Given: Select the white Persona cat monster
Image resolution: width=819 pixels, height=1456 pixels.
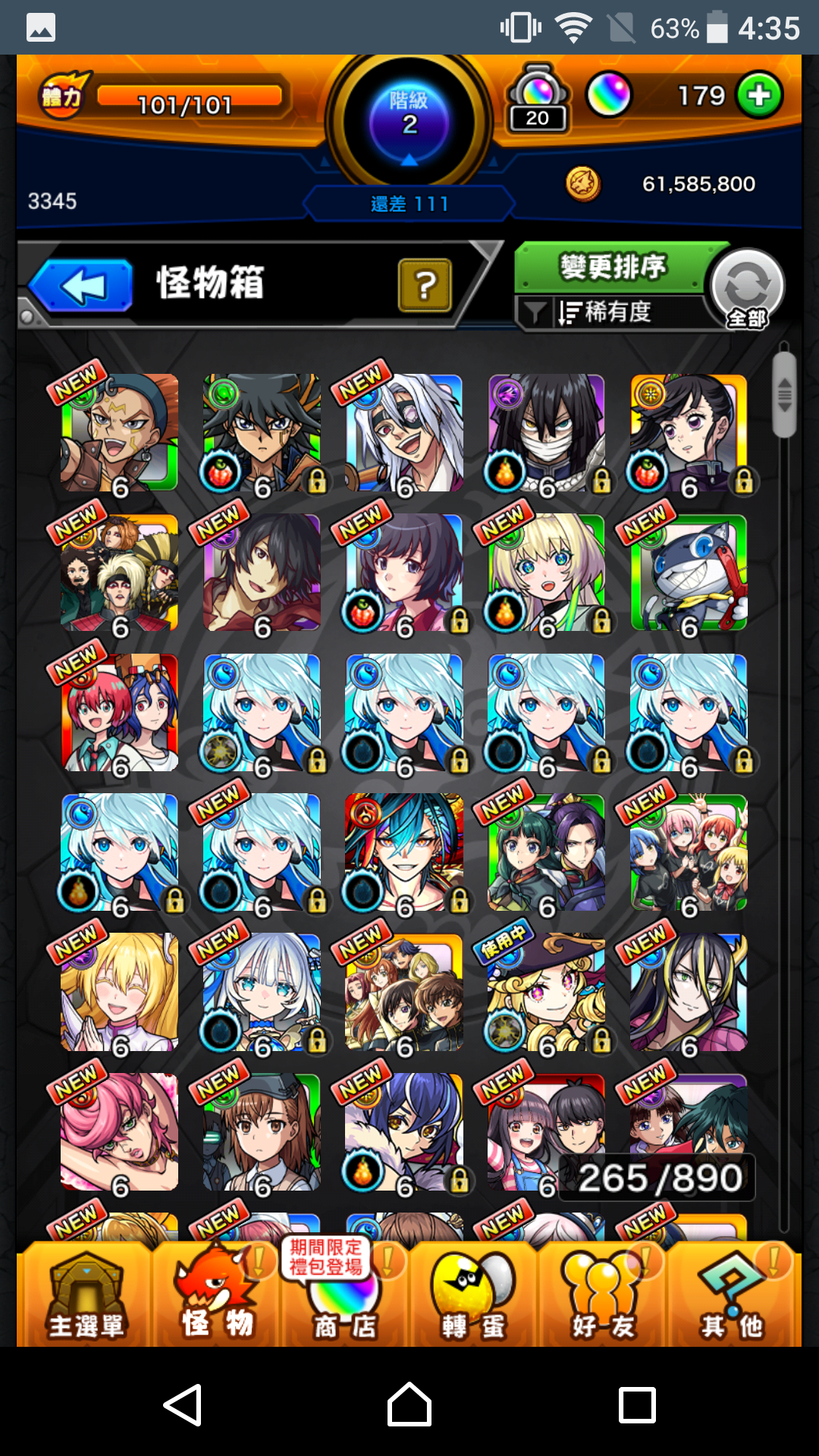Looking at the screenshot, I should [x=689, y=573].
